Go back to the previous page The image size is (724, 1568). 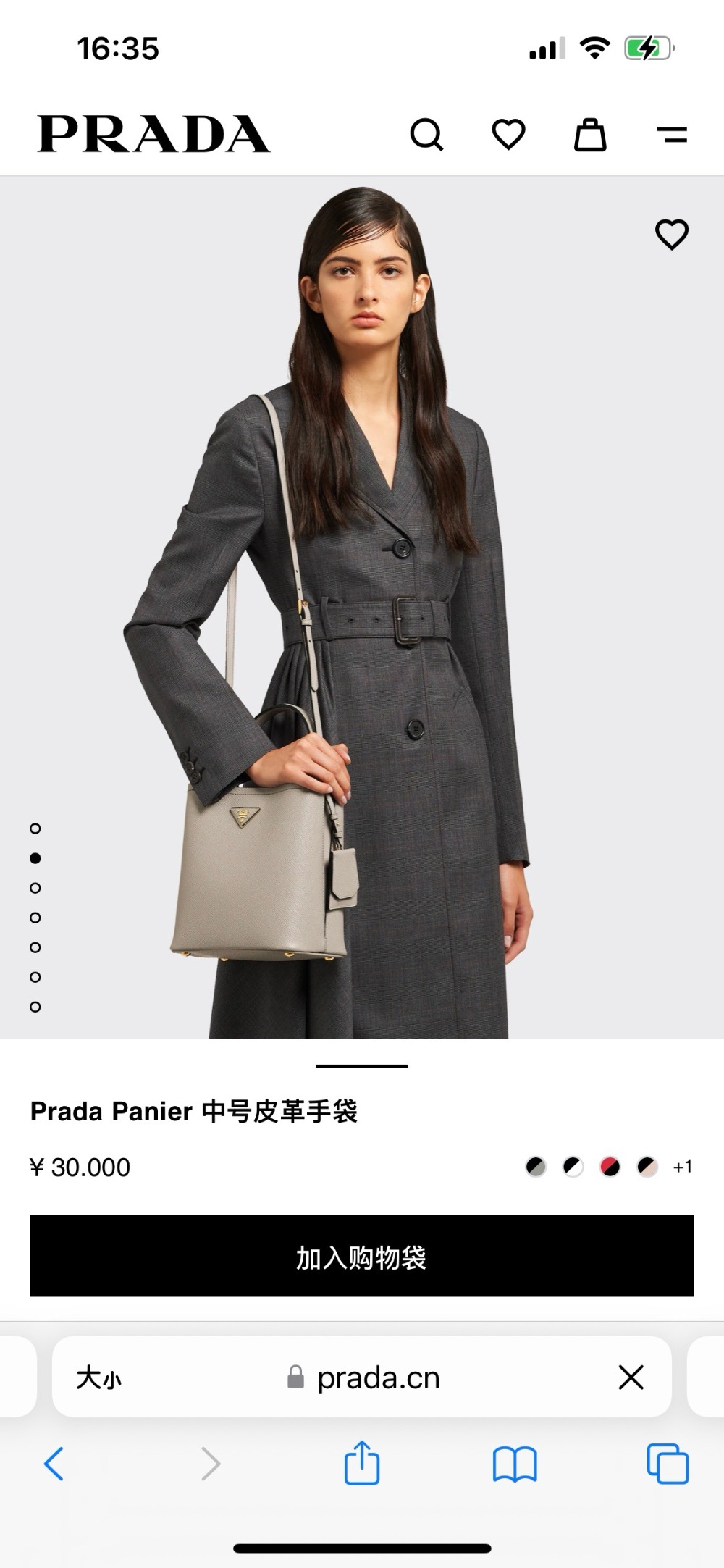pyautogui.click(x=54, y=1464)
